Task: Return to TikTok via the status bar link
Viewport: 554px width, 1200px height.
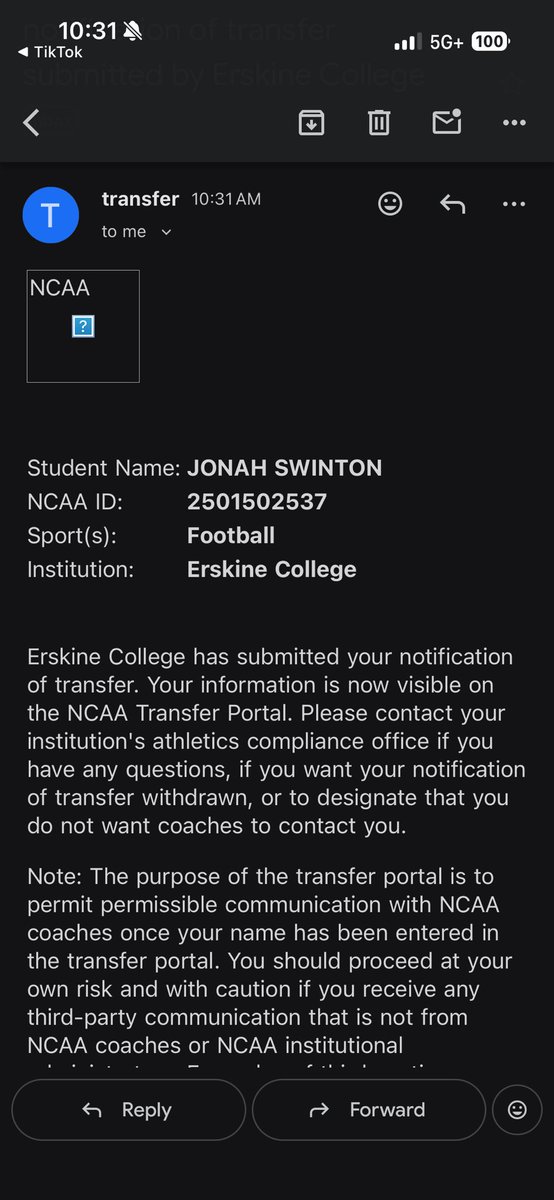Action: point(51,52)
